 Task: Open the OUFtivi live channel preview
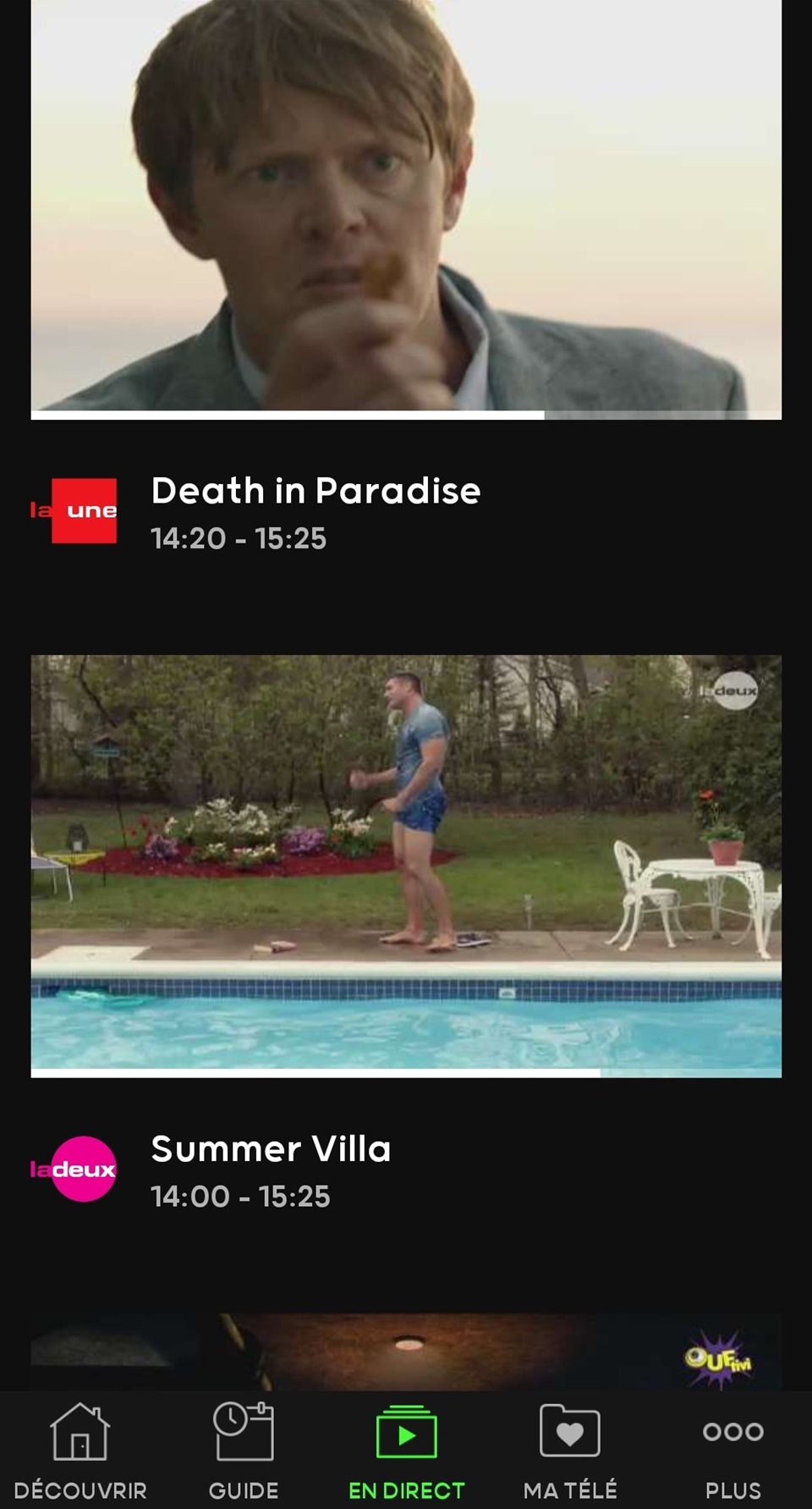click(x=406, y=1352)
